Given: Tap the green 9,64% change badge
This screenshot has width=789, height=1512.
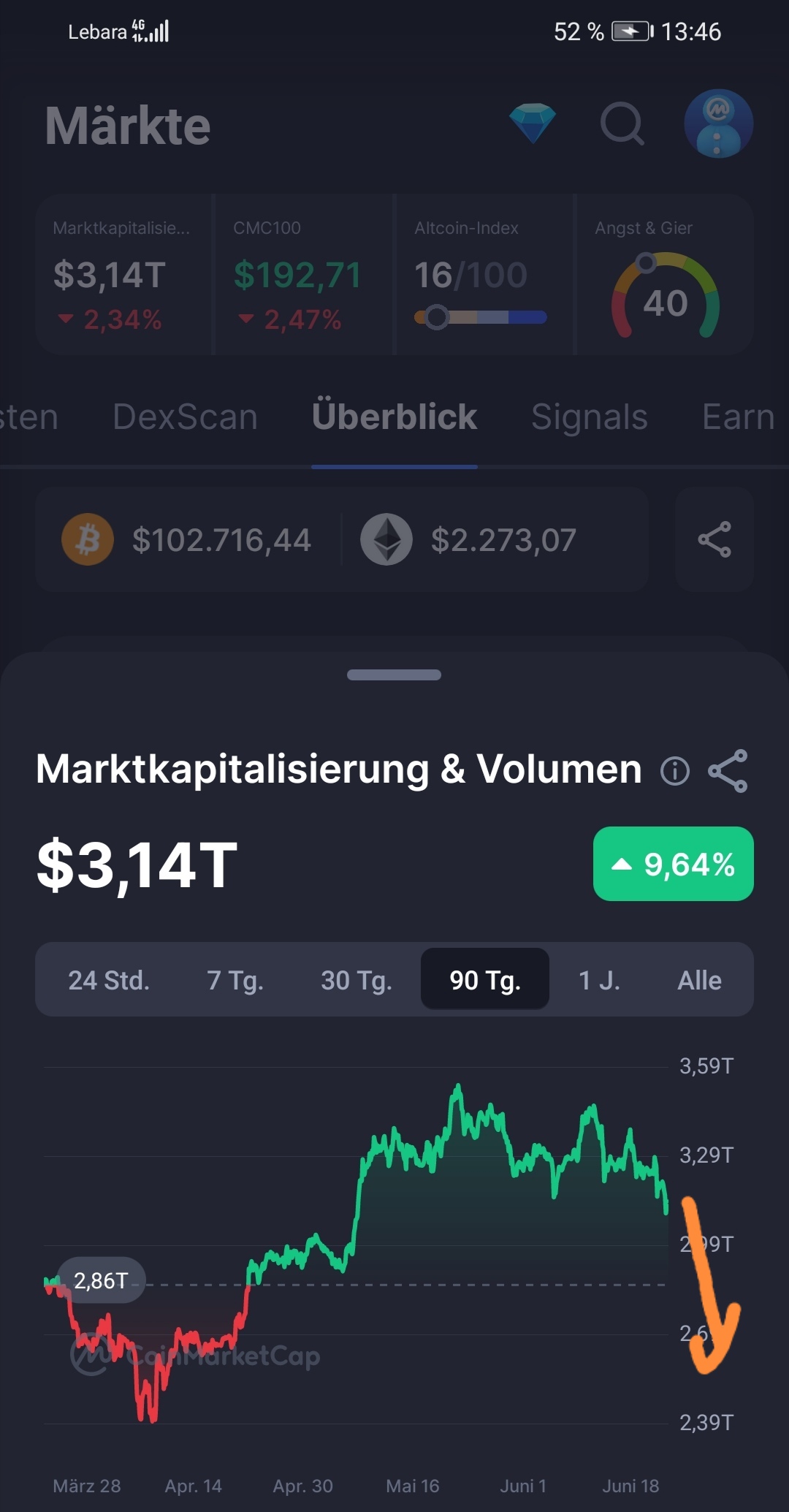Looking at the screenshot, I should coord(672,865).
